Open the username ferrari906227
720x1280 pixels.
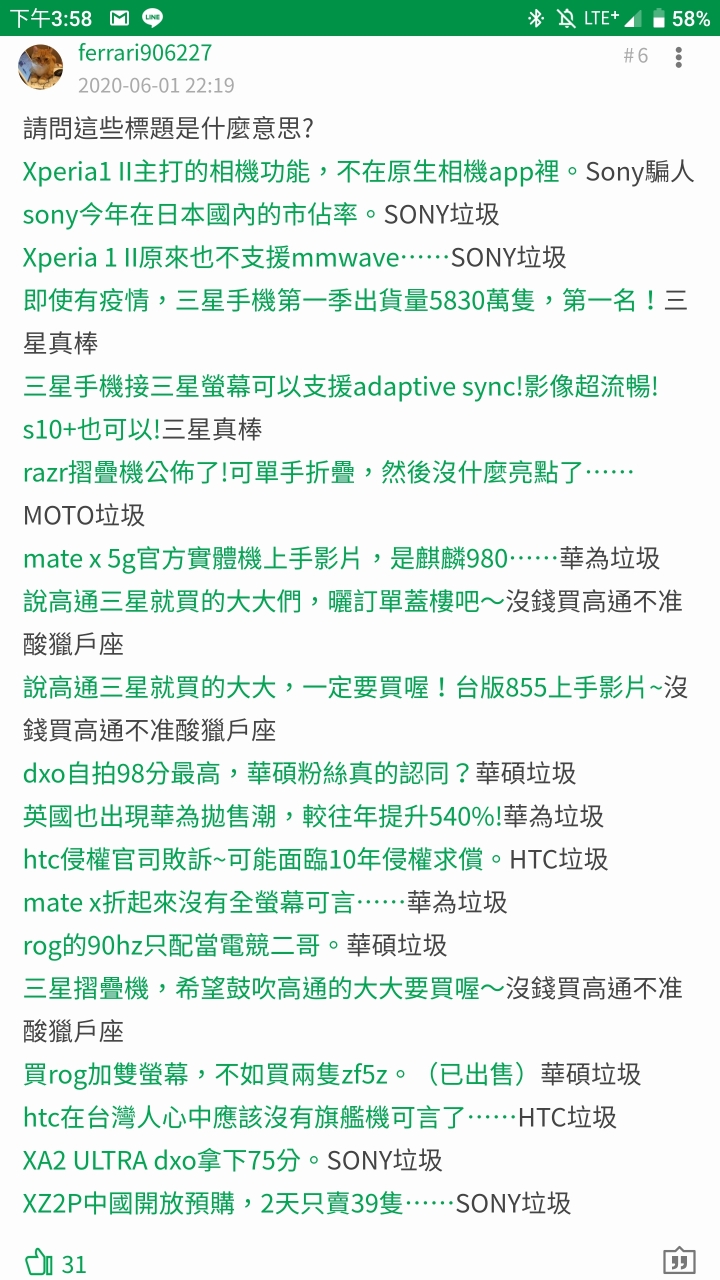pyautogui.click(x=145, y=53)
